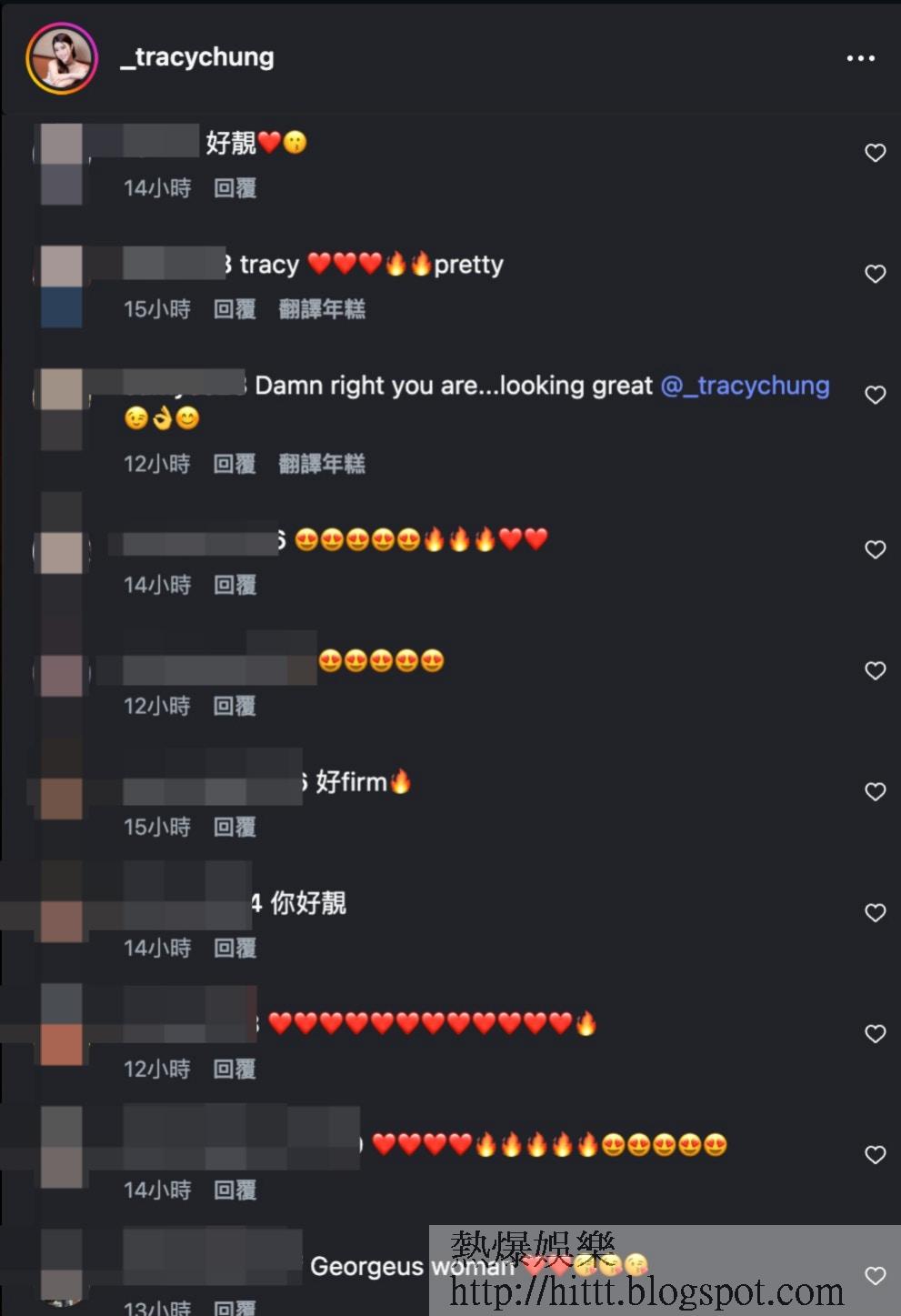
Task: Like the "好firm" comment
Action: pos(875,791)
